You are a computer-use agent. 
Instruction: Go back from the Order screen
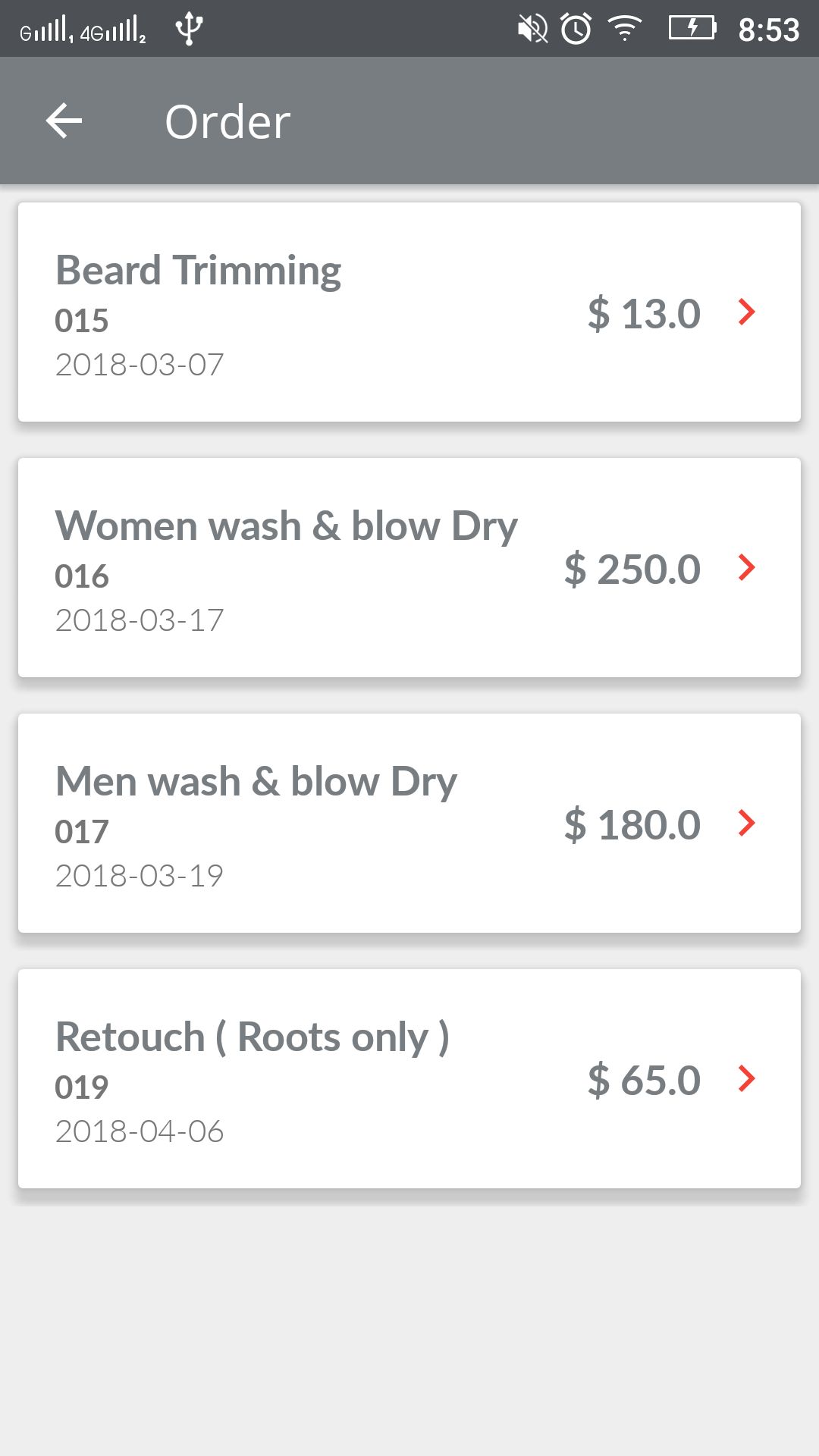(64, 121)
